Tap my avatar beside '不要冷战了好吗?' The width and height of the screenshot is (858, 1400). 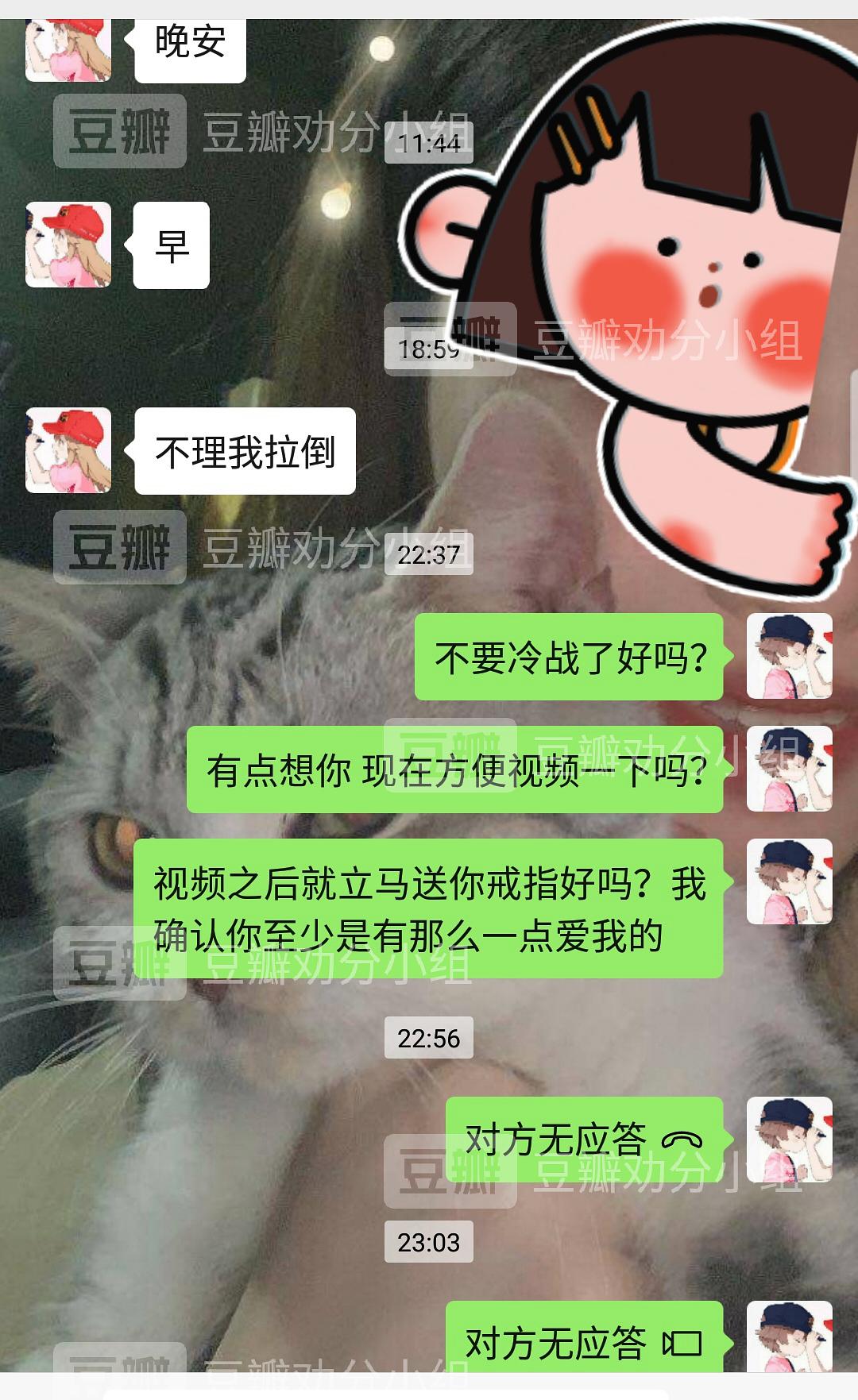[x=789, y=656]
